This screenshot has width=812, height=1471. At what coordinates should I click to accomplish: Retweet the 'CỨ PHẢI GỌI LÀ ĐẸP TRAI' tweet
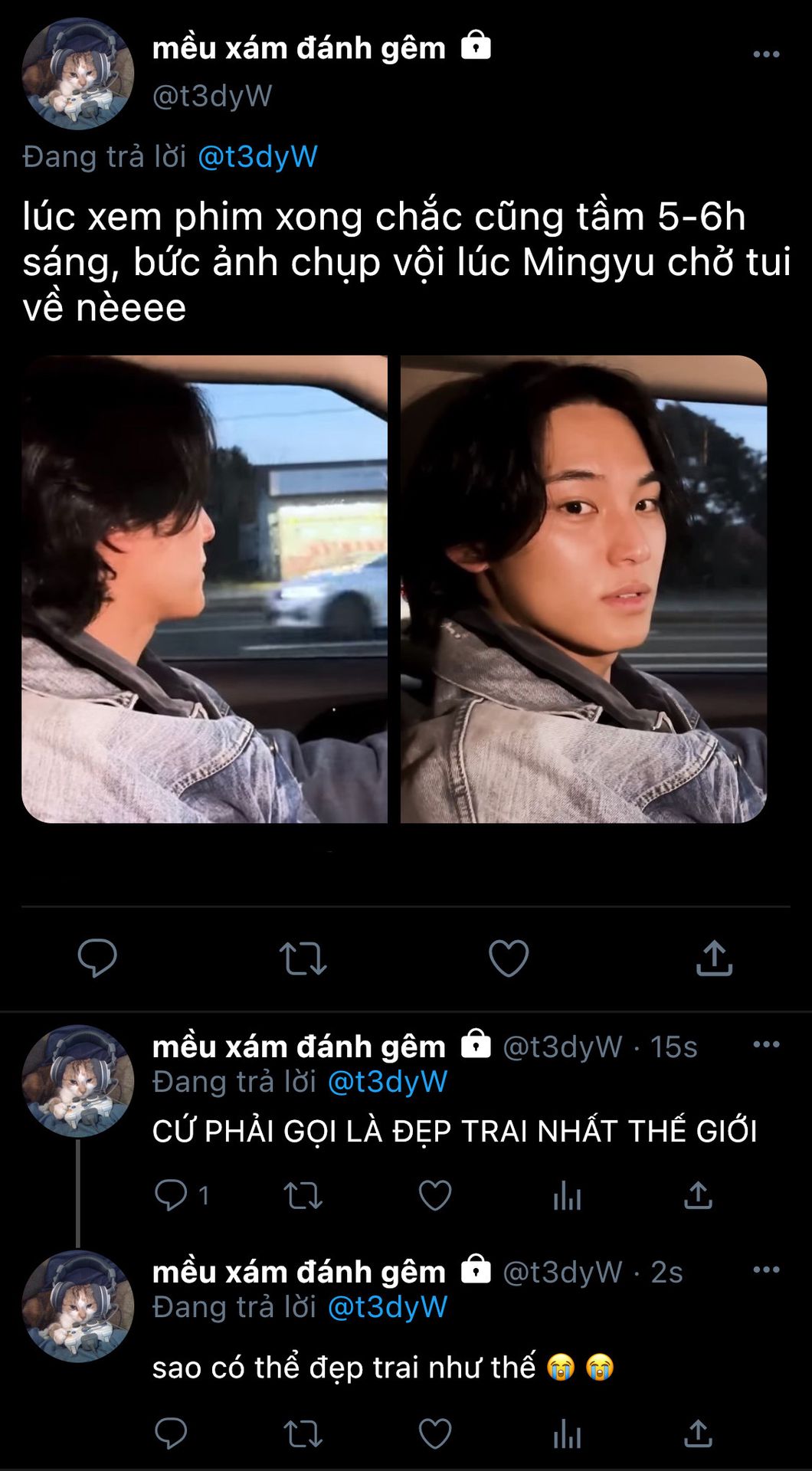click(303, 1196)
